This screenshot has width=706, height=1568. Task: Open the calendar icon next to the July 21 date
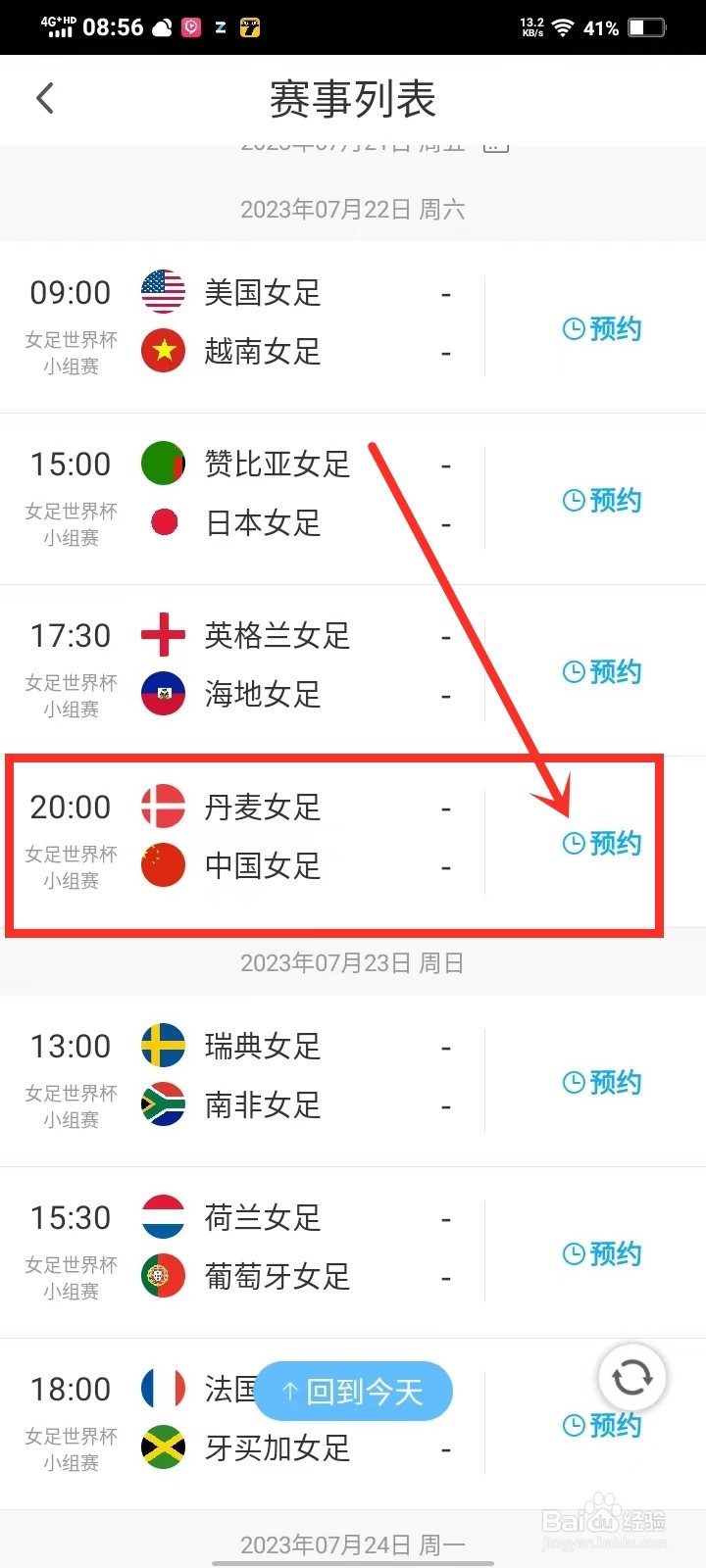[495, 143]
